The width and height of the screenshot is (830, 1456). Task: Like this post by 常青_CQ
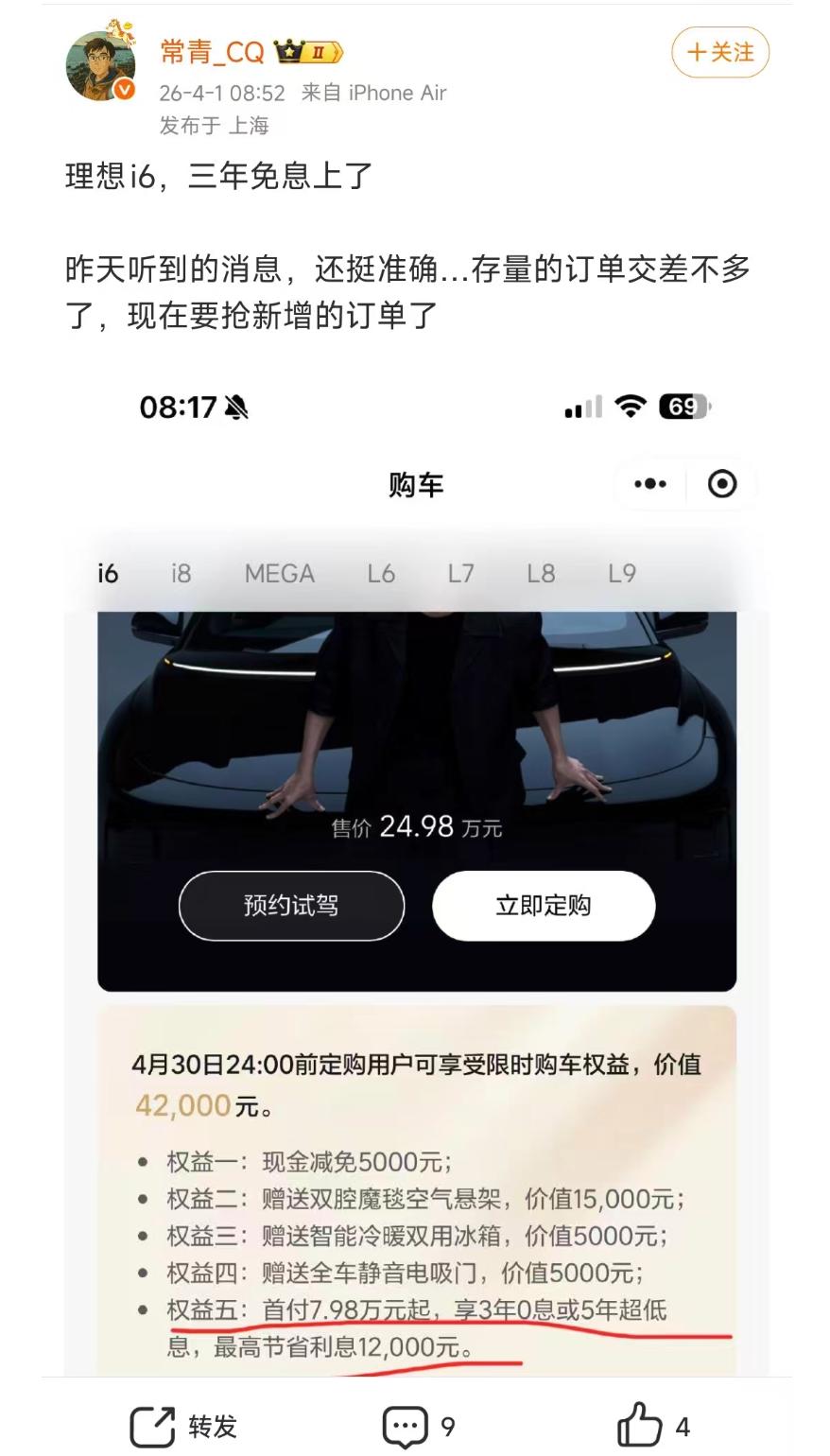[653, 1426]
